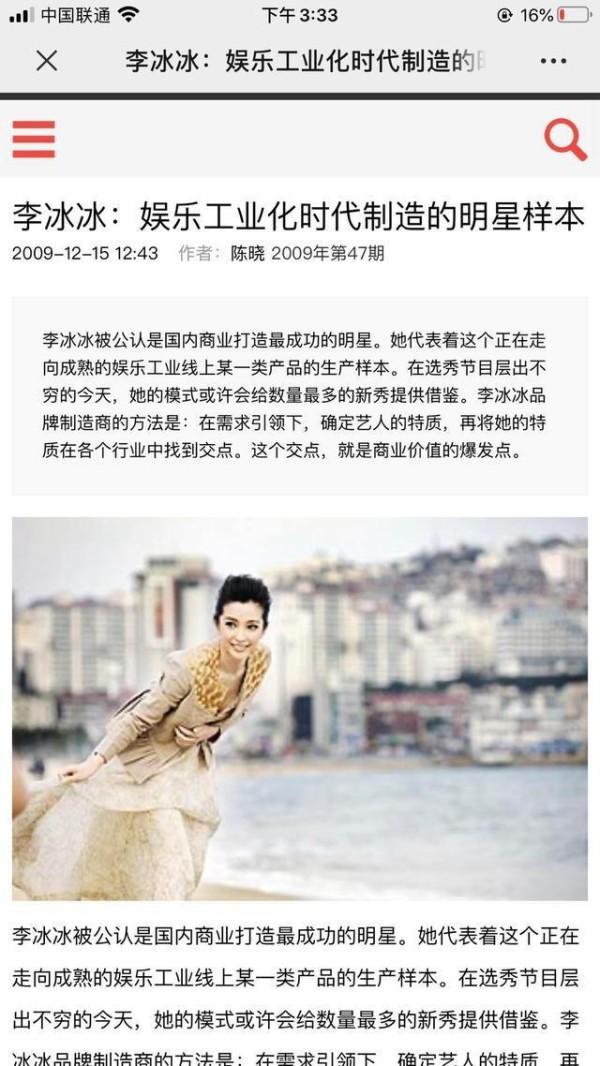Open the red hamburger menu
Viewport: 600px width, 1066px height.
(x=34, y=139)
